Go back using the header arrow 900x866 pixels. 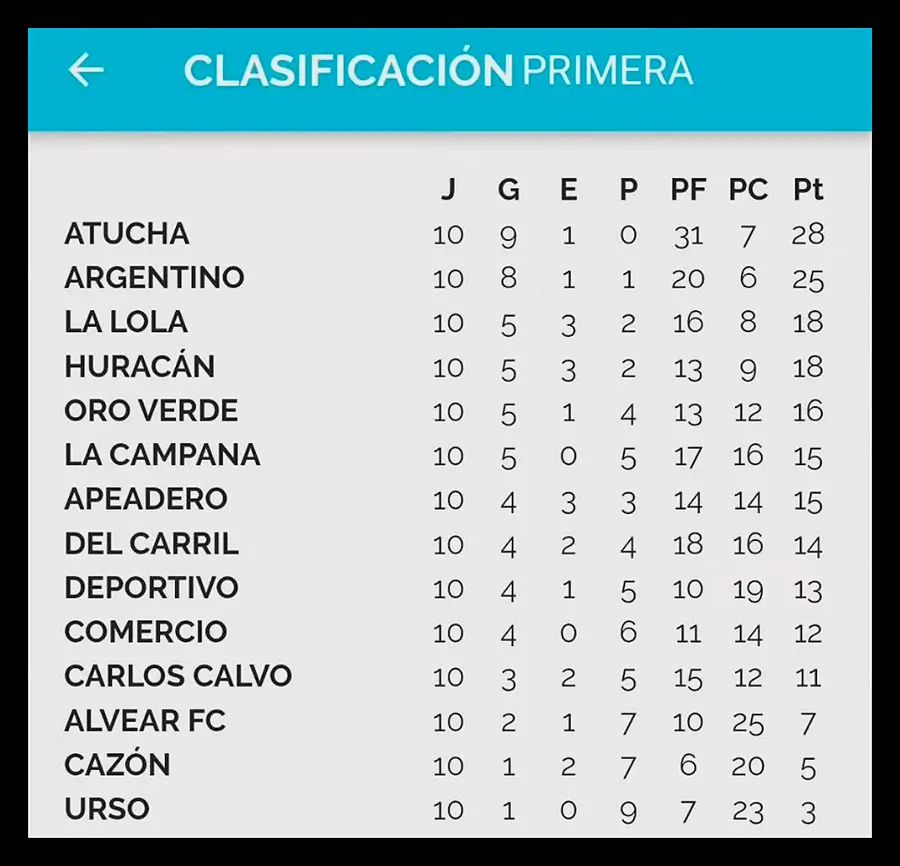(x=86, y=70)
